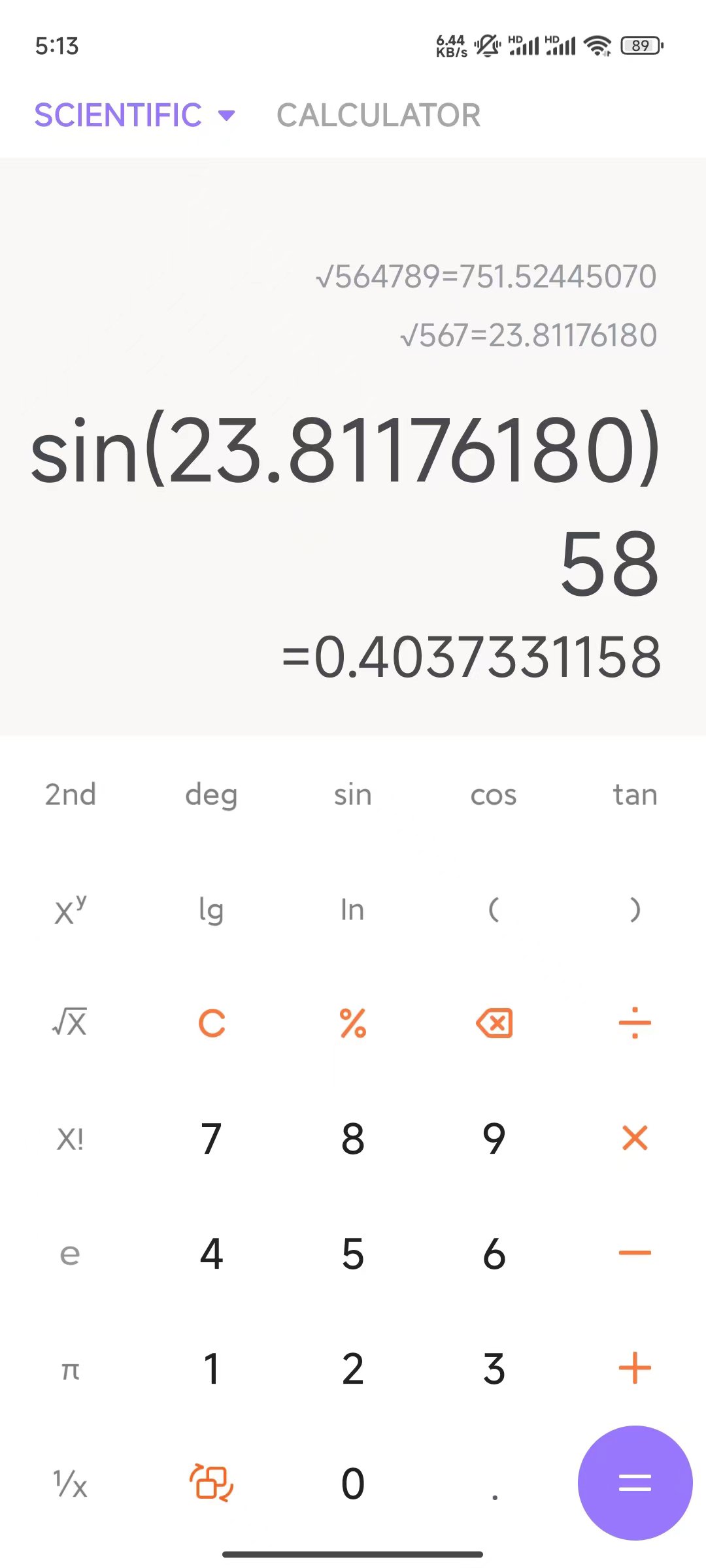Tap the clear C icon
The height and width of the screenshot is (1568, 706).
(211, 1023)
